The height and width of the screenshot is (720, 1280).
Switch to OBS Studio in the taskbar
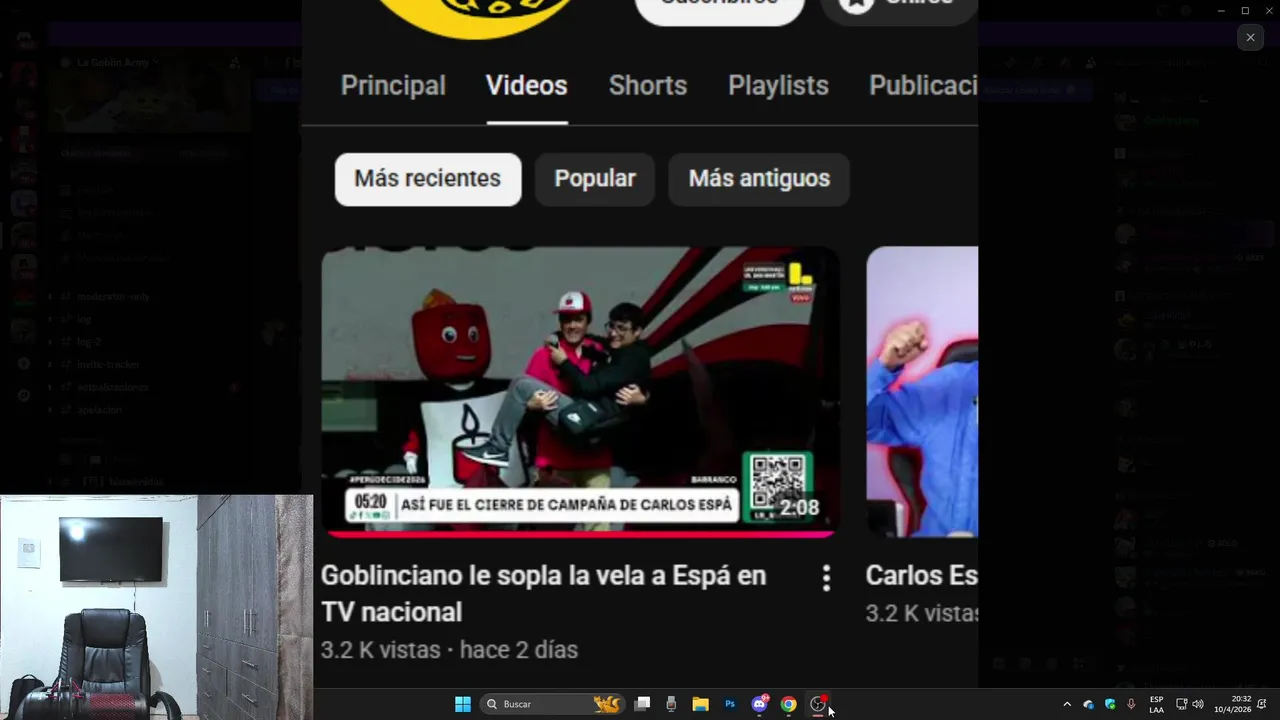[818, 704]
